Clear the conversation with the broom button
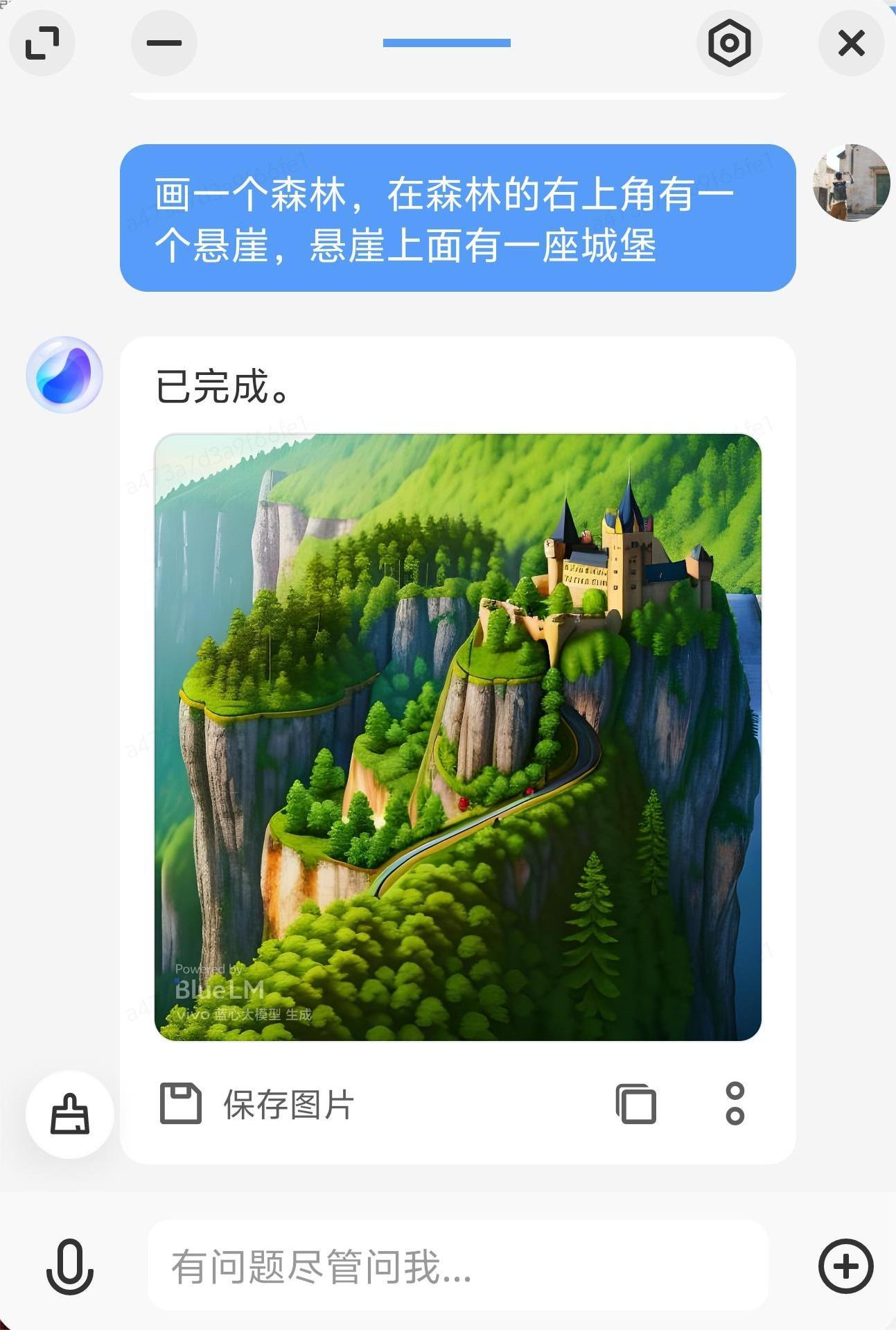 [70, 1114]
